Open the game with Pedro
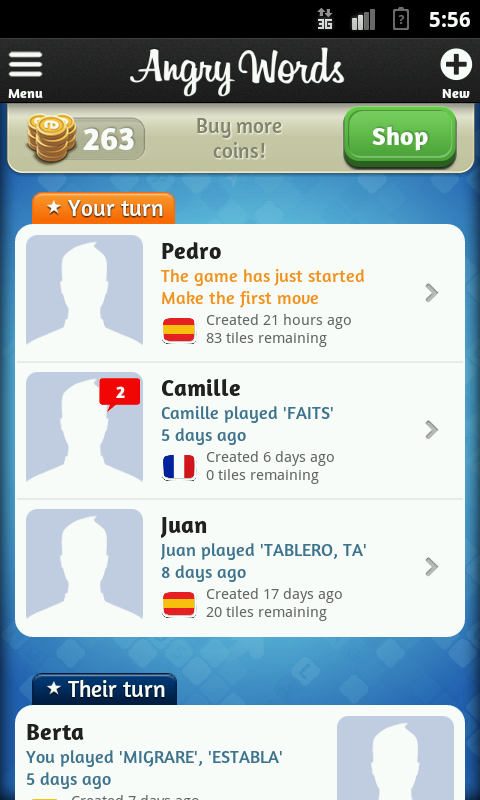The height and width of the screenshot is (800, 480). coord(240,293)
